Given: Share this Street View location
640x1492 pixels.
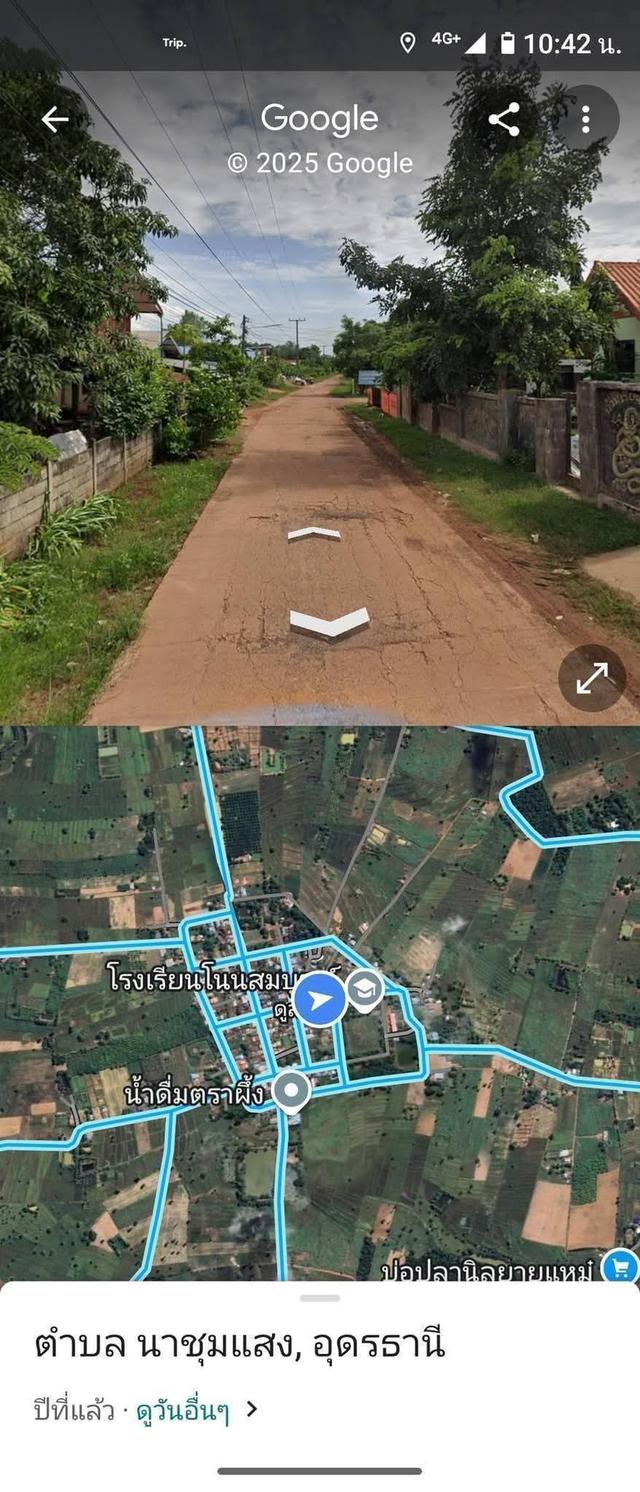Looking at the screenshot, I should coord(503,120).
